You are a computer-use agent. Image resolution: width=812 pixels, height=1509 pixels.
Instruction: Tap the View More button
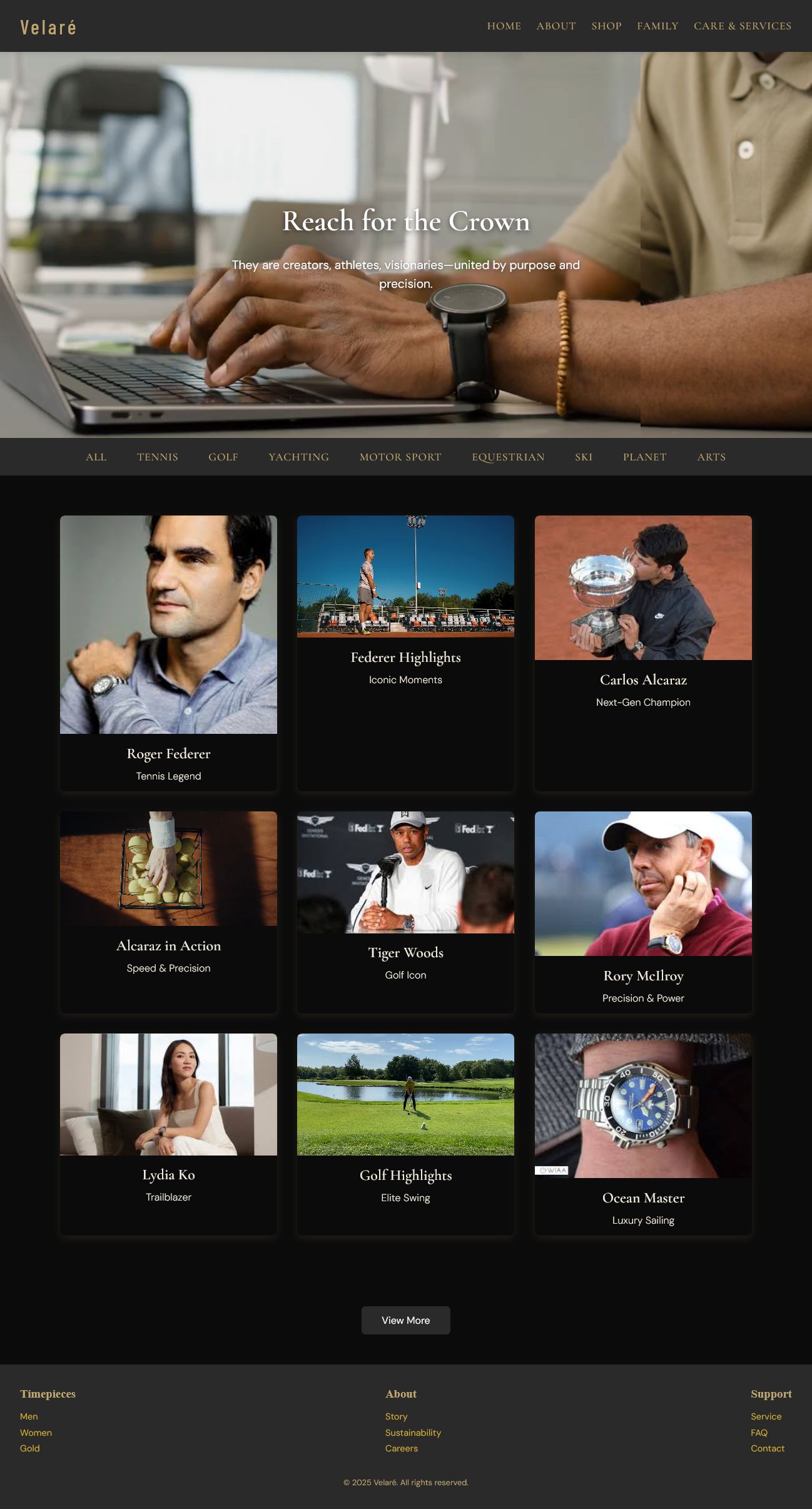pyautogui.click(x=405, y=1320)
